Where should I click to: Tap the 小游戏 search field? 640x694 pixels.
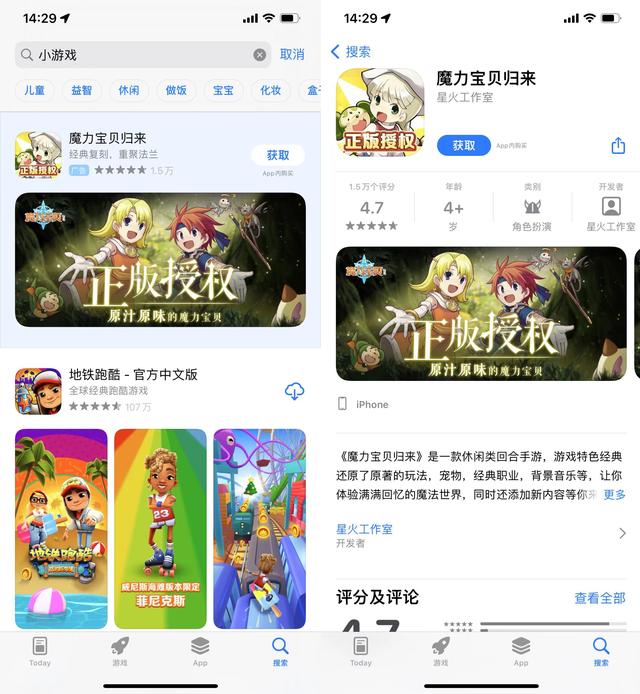(x=140, y=55)
